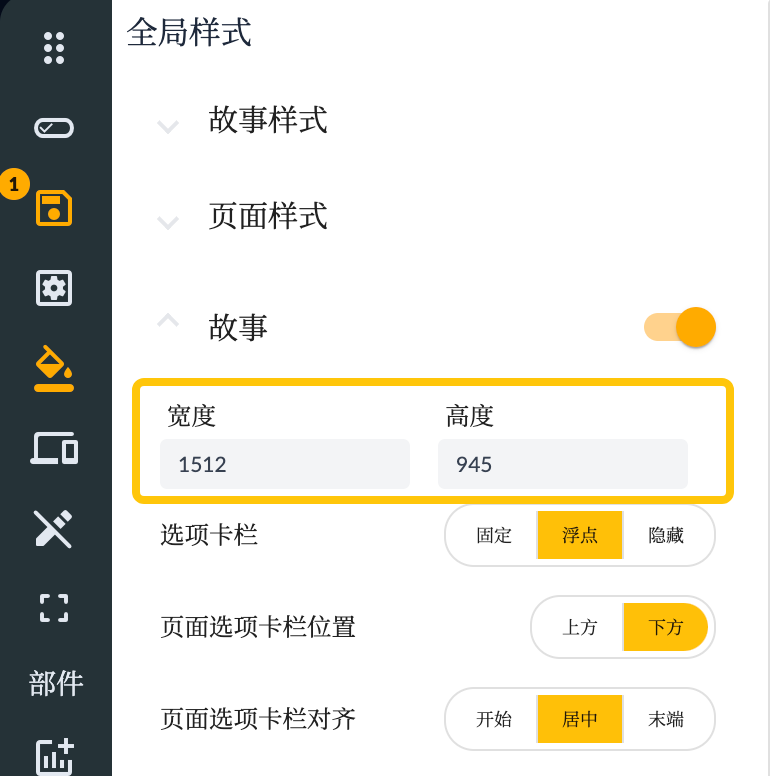The image size is (770, 776).
Task: Disable the 故事 toggle switch
Action: 680,327
